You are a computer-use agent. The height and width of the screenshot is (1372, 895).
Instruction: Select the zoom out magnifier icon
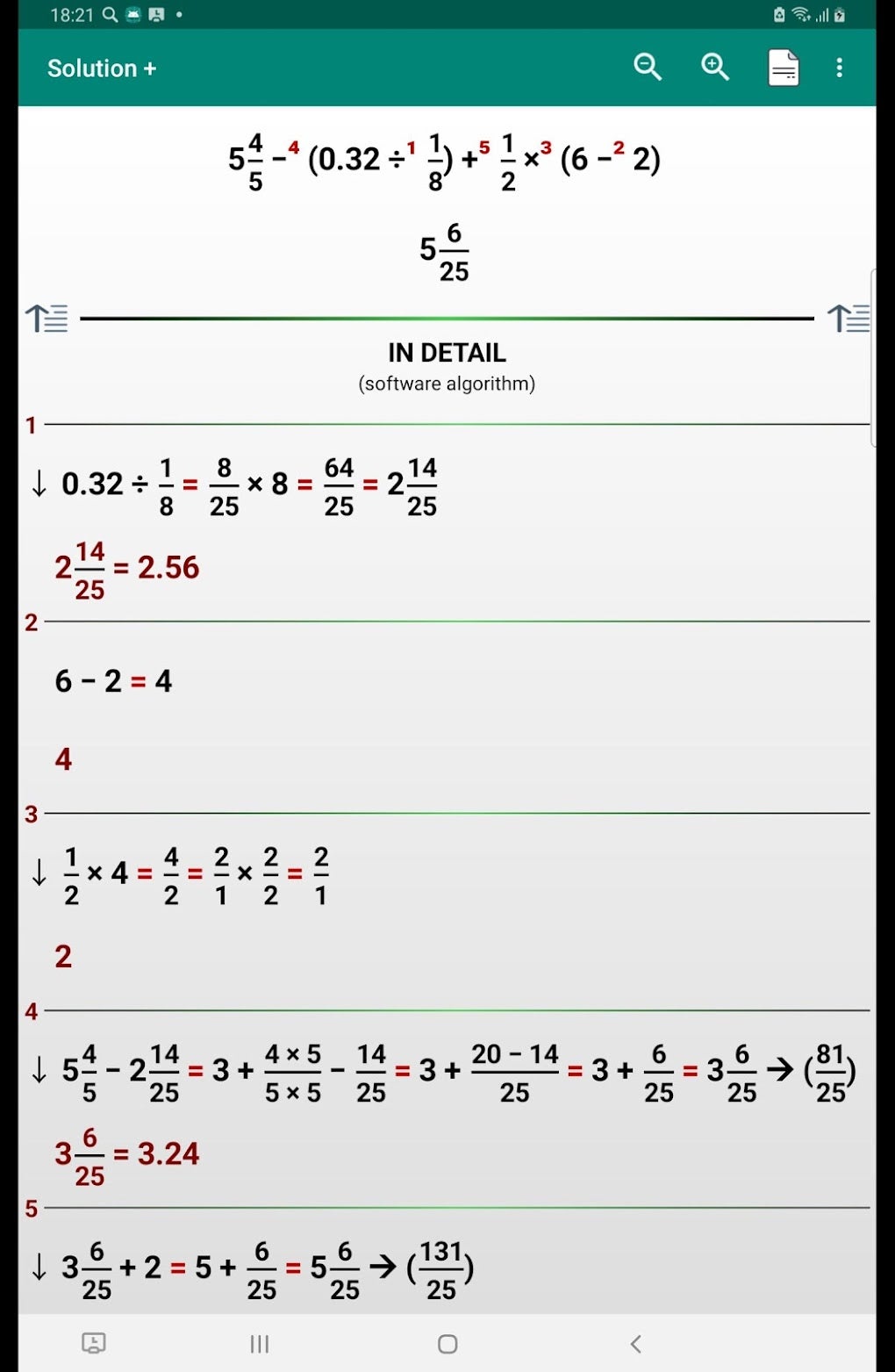tap(648, 68)
